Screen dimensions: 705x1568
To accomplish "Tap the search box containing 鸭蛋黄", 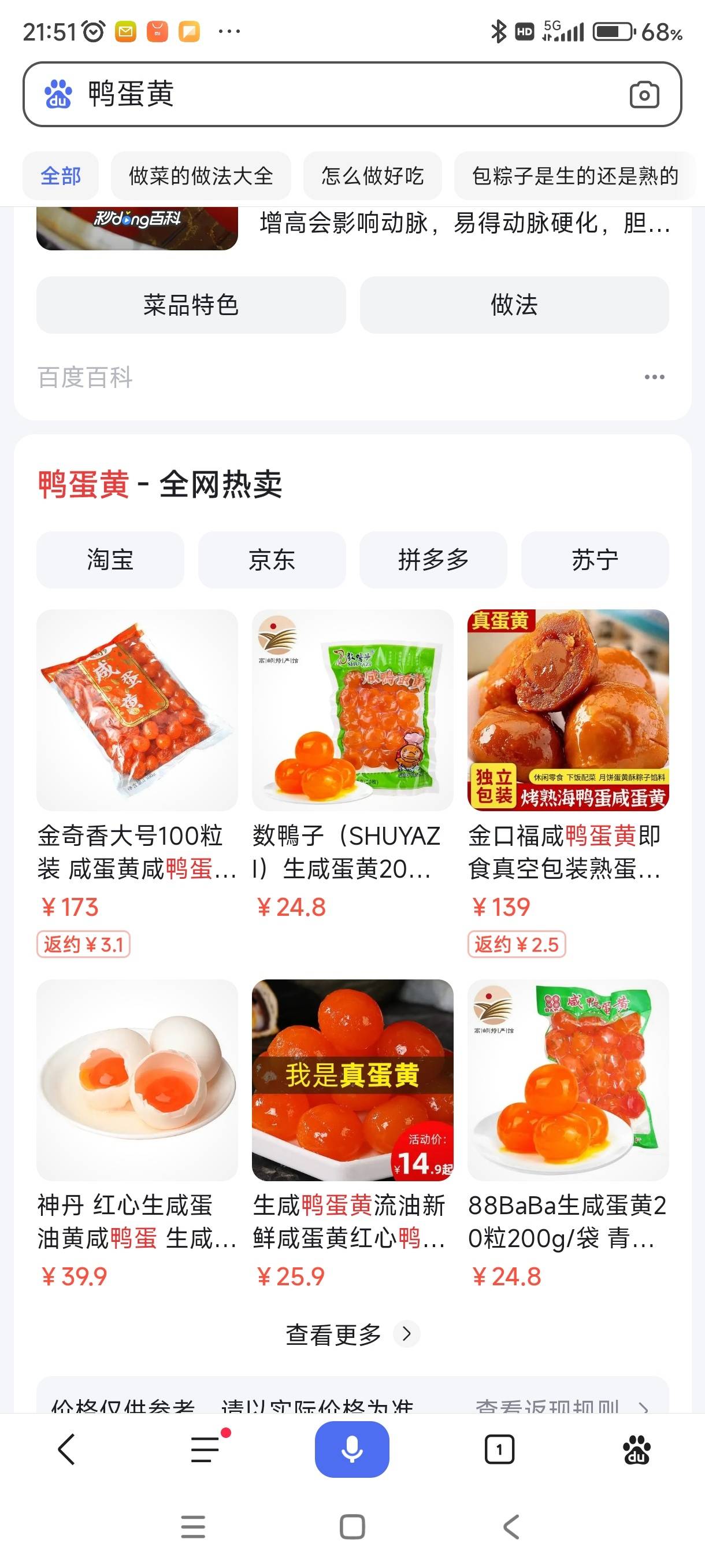I will [340, 94].
